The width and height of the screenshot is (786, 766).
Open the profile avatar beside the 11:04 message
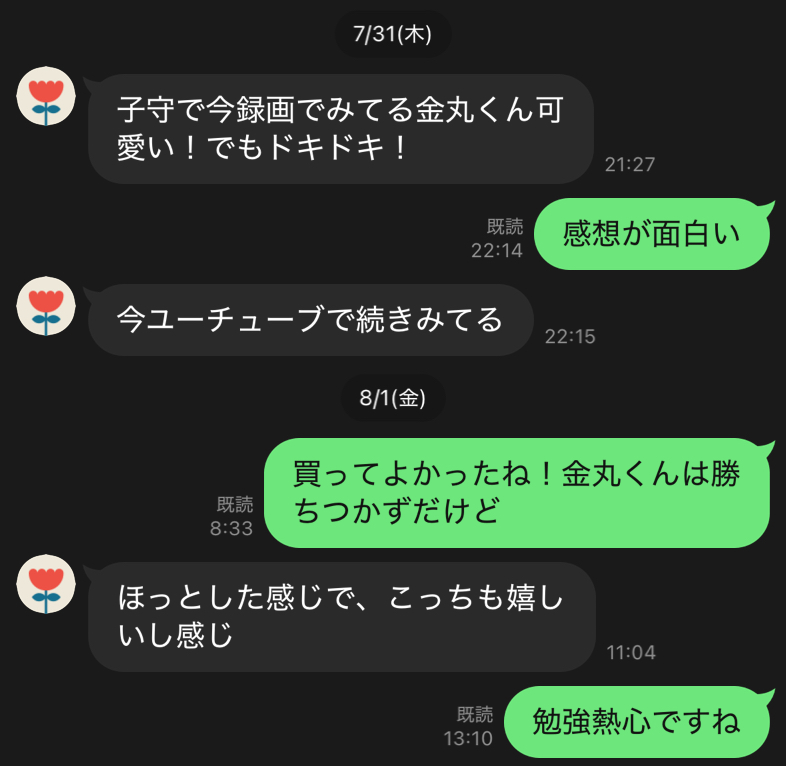pos(46,584)
